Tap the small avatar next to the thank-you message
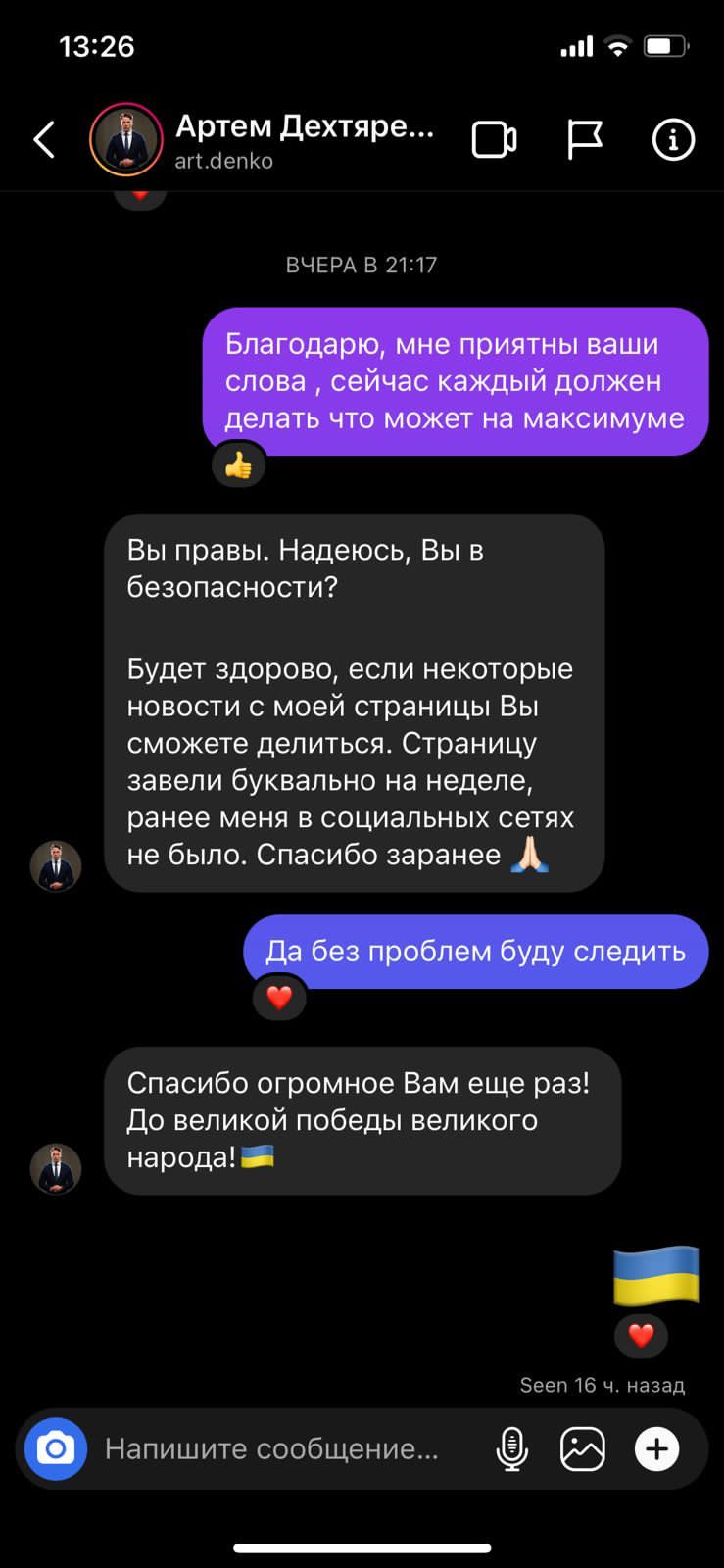The width and height of the screenshot is (724, 1568). (x=56, y=1168)
